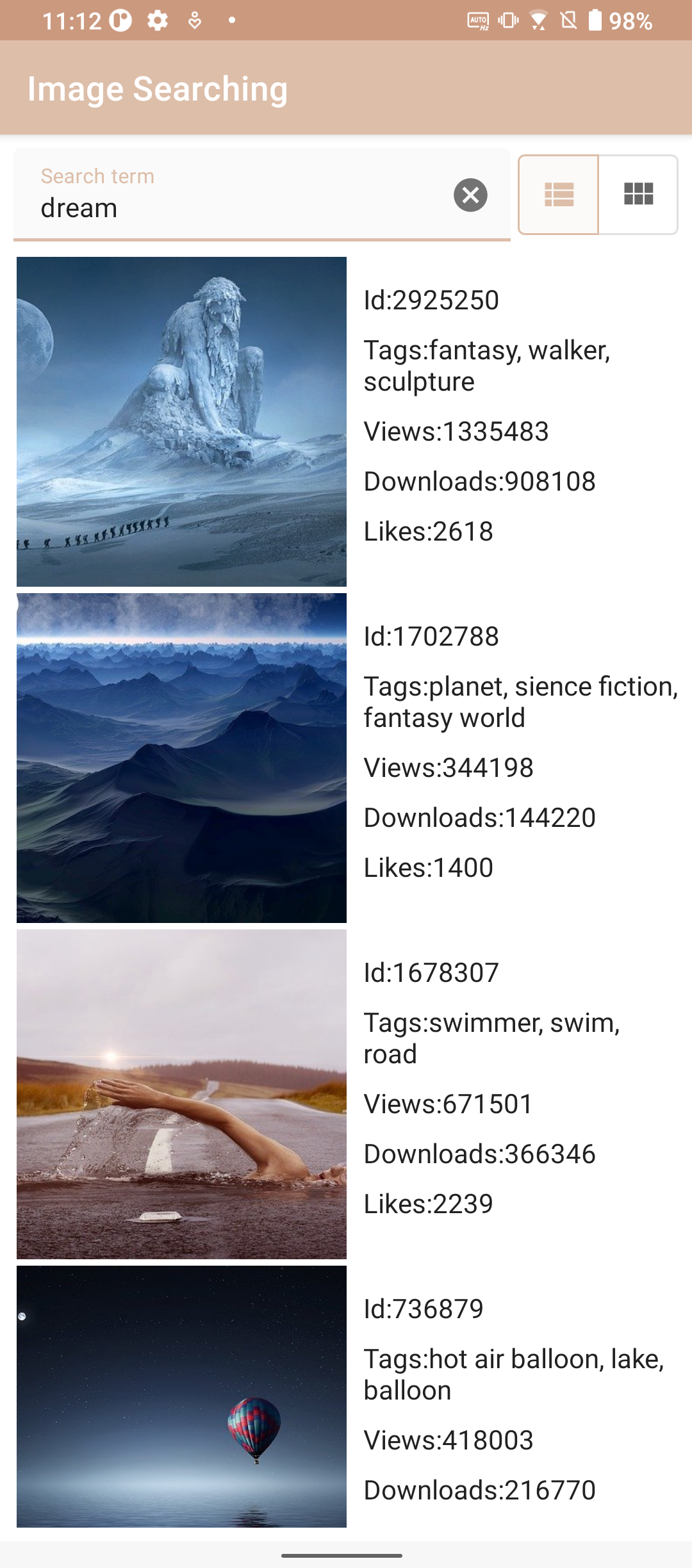Open the fantasy sculpture image thumbnail

tap(181, 420)
